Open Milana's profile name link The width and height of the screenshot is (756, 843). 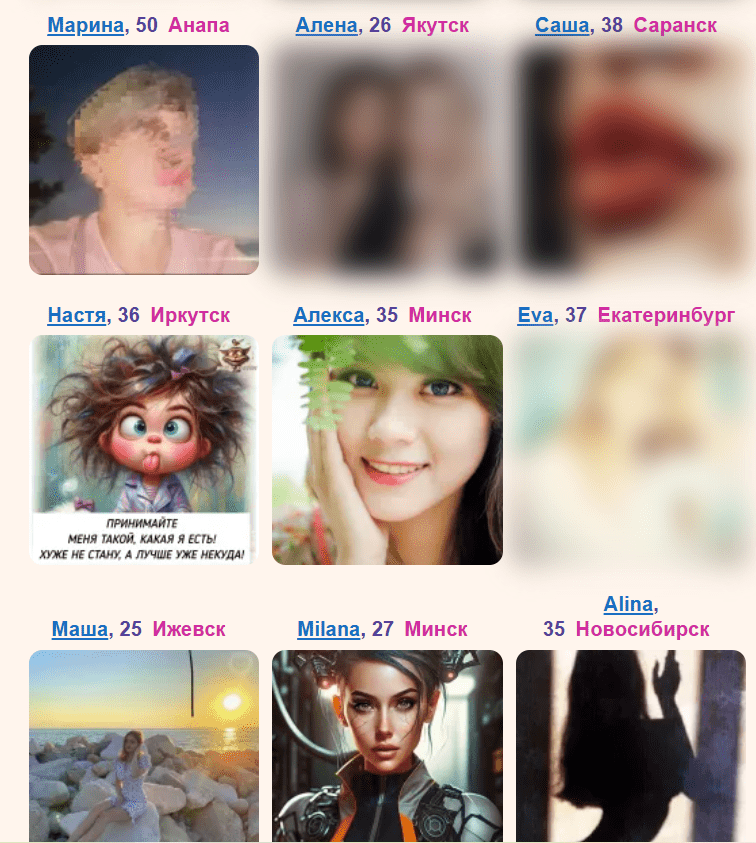pos(328,629)
